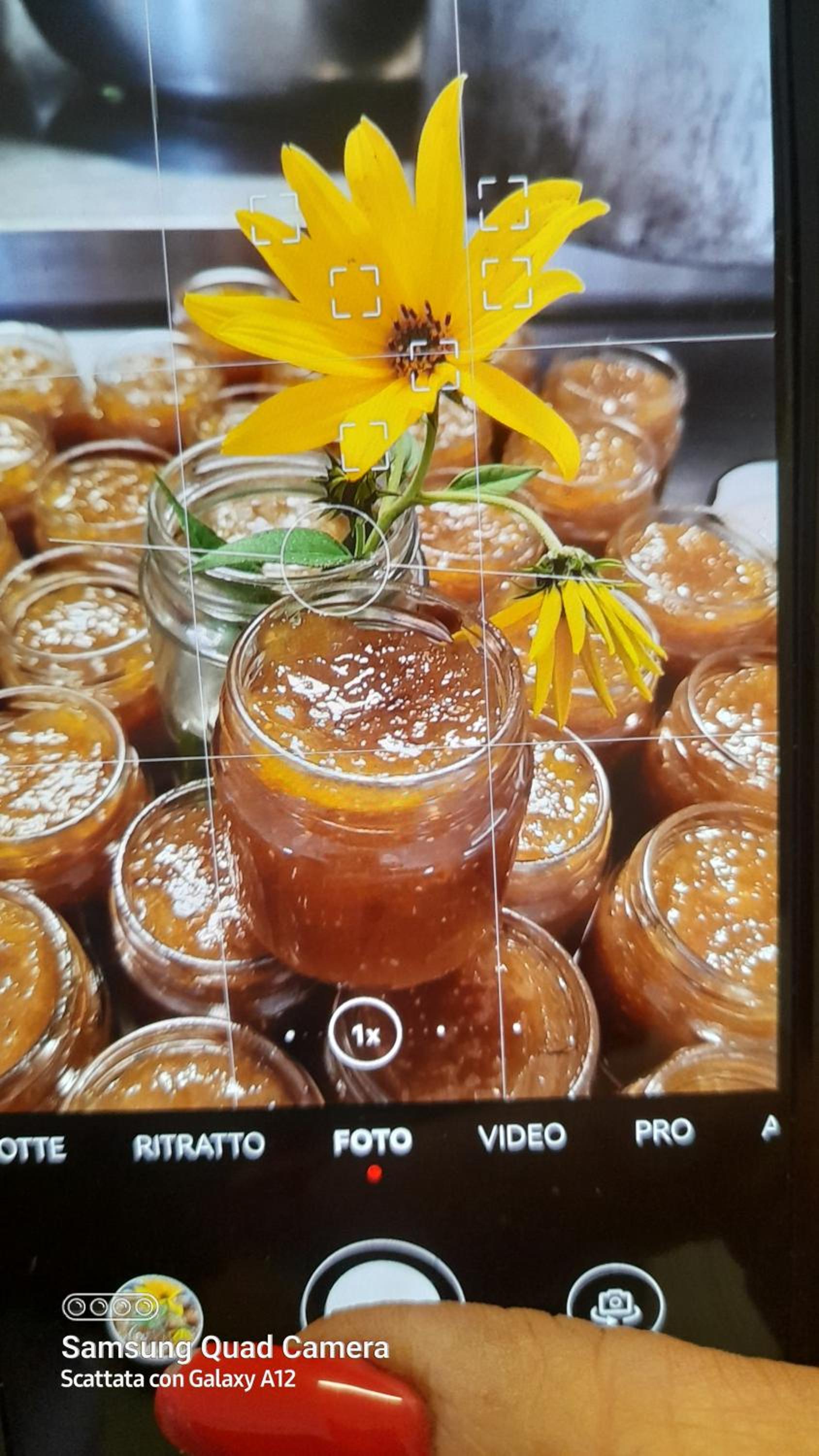The image size is (819, 1456).
Task: Open the PRO camera mode
Action: pos(665,1132)
